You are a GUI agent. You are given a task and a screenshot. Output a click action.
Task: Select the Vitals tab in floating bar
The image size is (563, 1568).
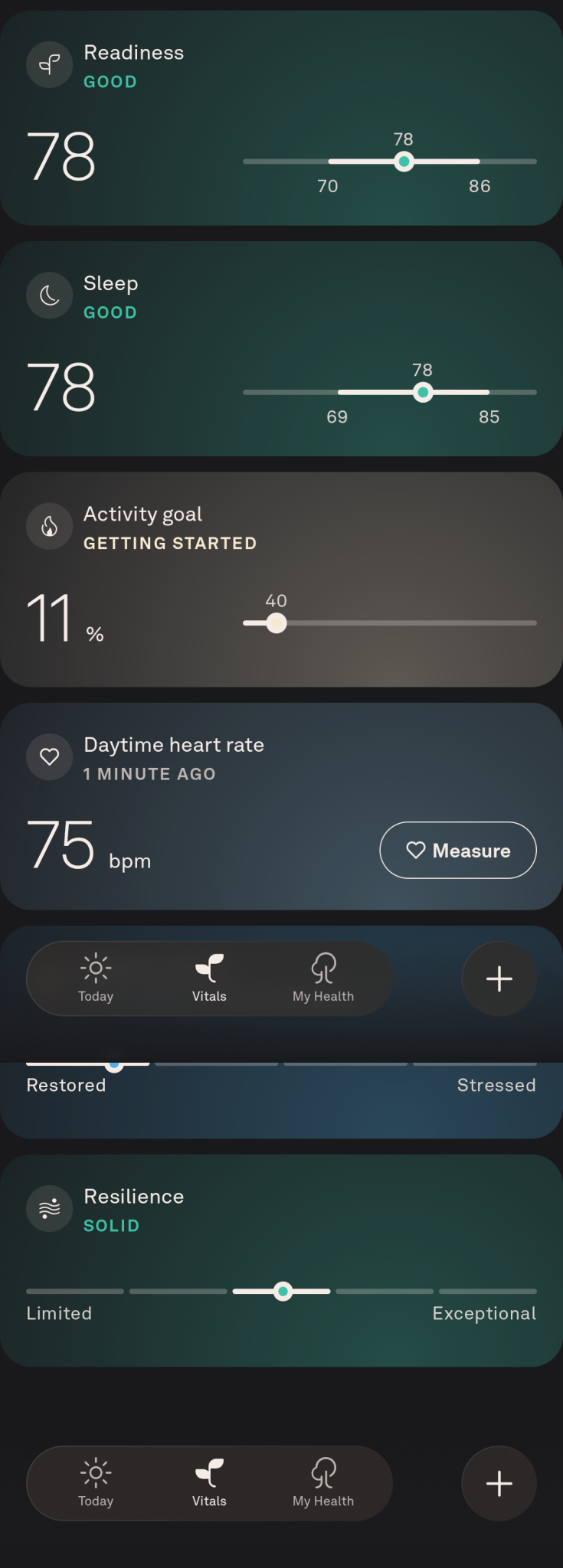pos(209,978)
